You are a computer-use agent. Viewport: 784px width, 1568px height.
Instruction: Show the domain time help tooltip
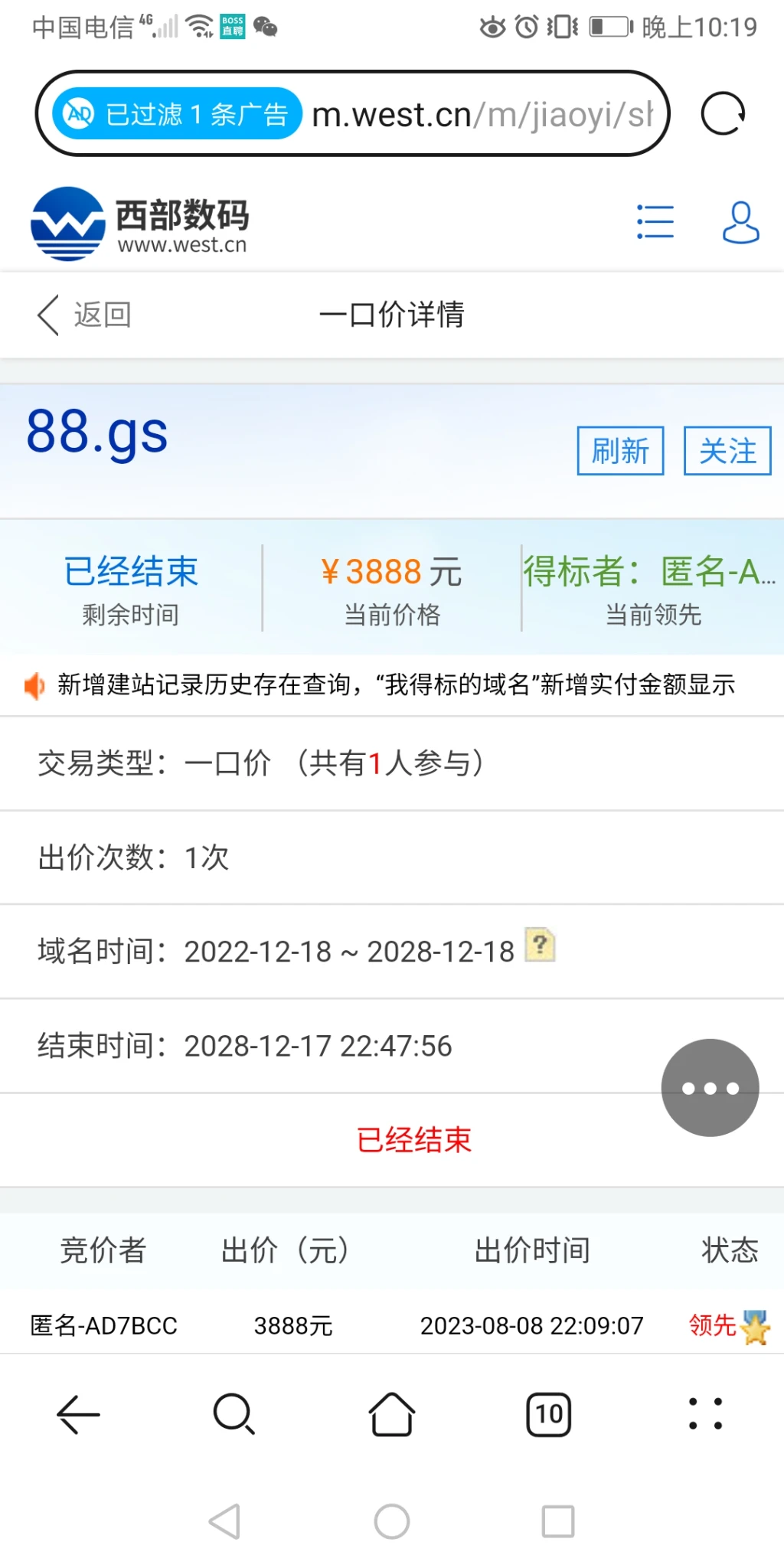point(540,945)
